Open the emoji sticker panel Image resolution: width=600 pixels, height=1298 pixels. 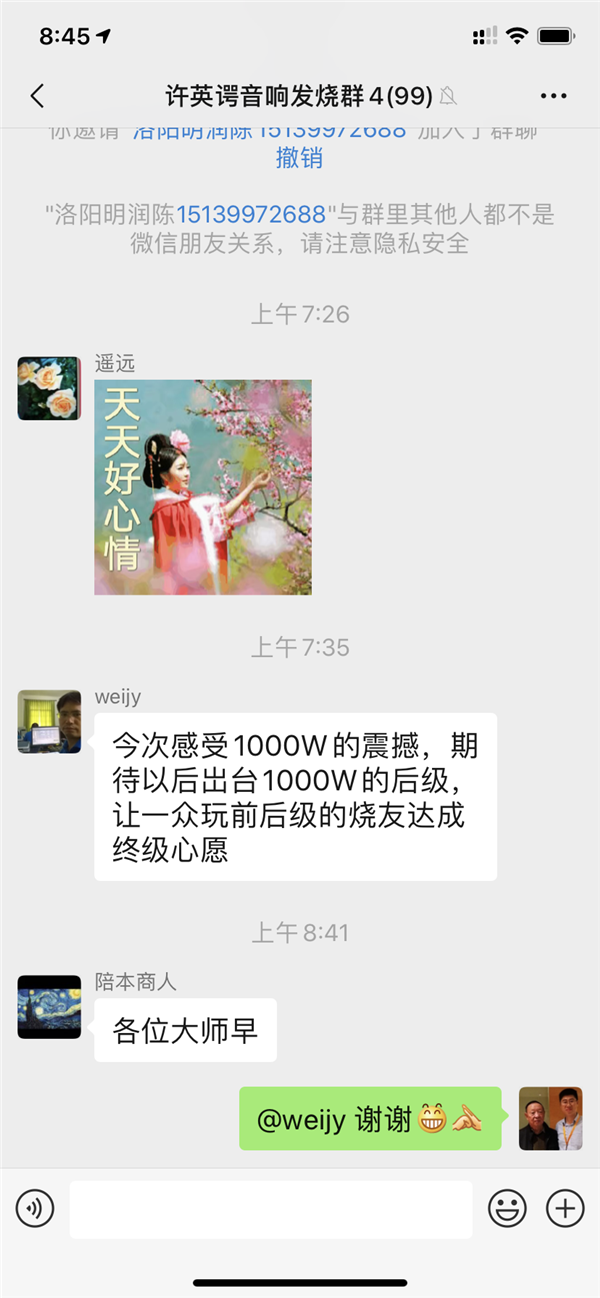(507, 1209)
